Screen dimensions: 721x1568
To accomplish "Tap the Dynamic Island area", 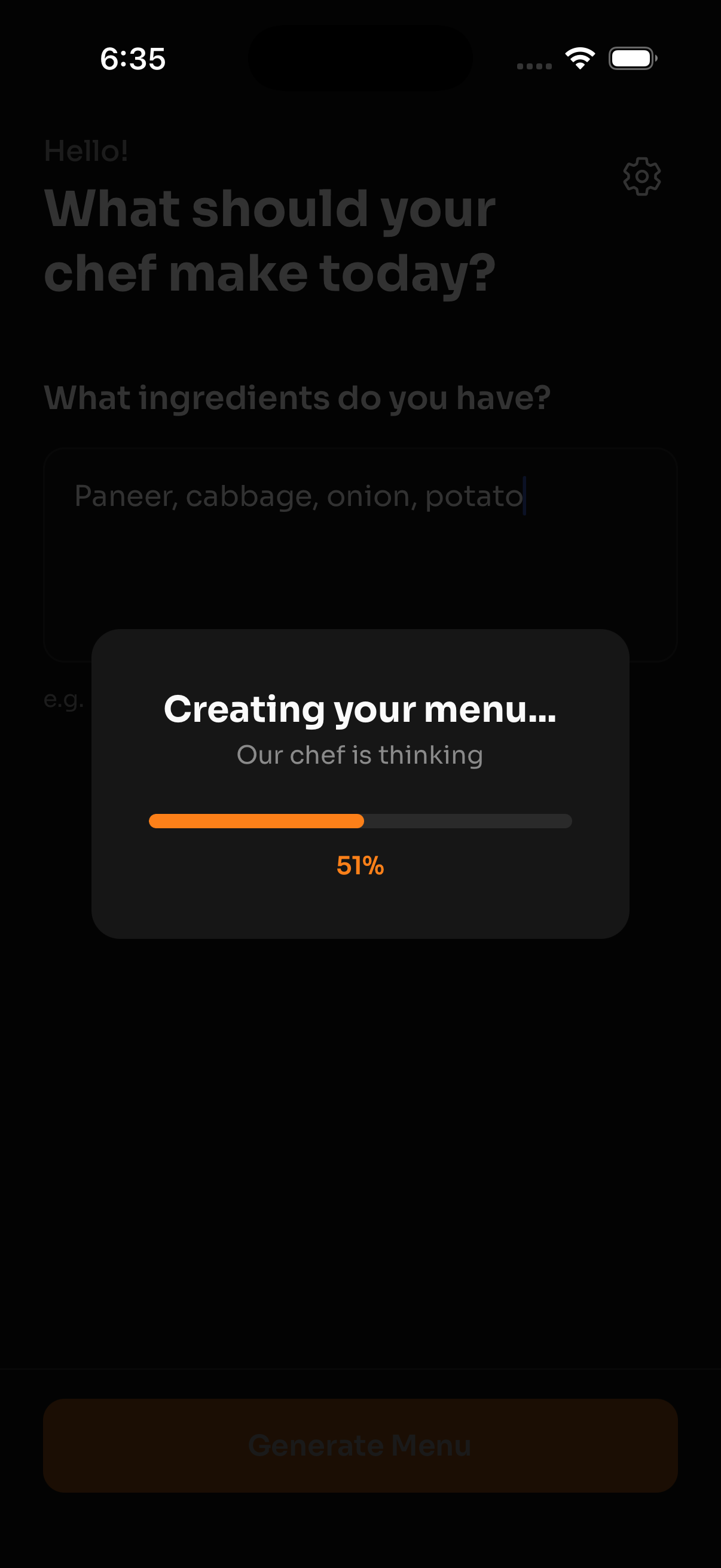I will click(360, 56).
